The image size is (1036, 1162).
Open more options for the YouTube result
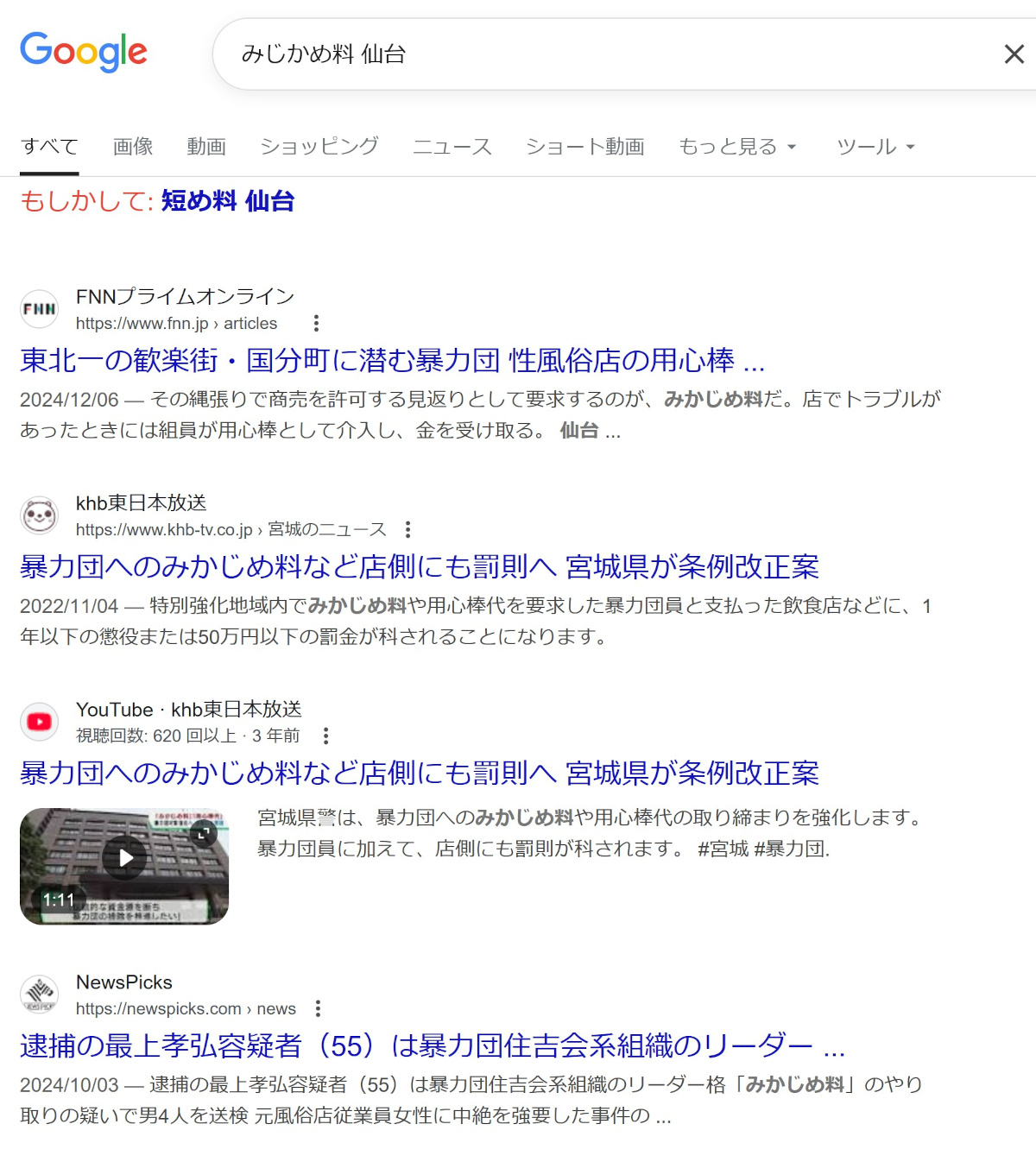tap(325, 736)
